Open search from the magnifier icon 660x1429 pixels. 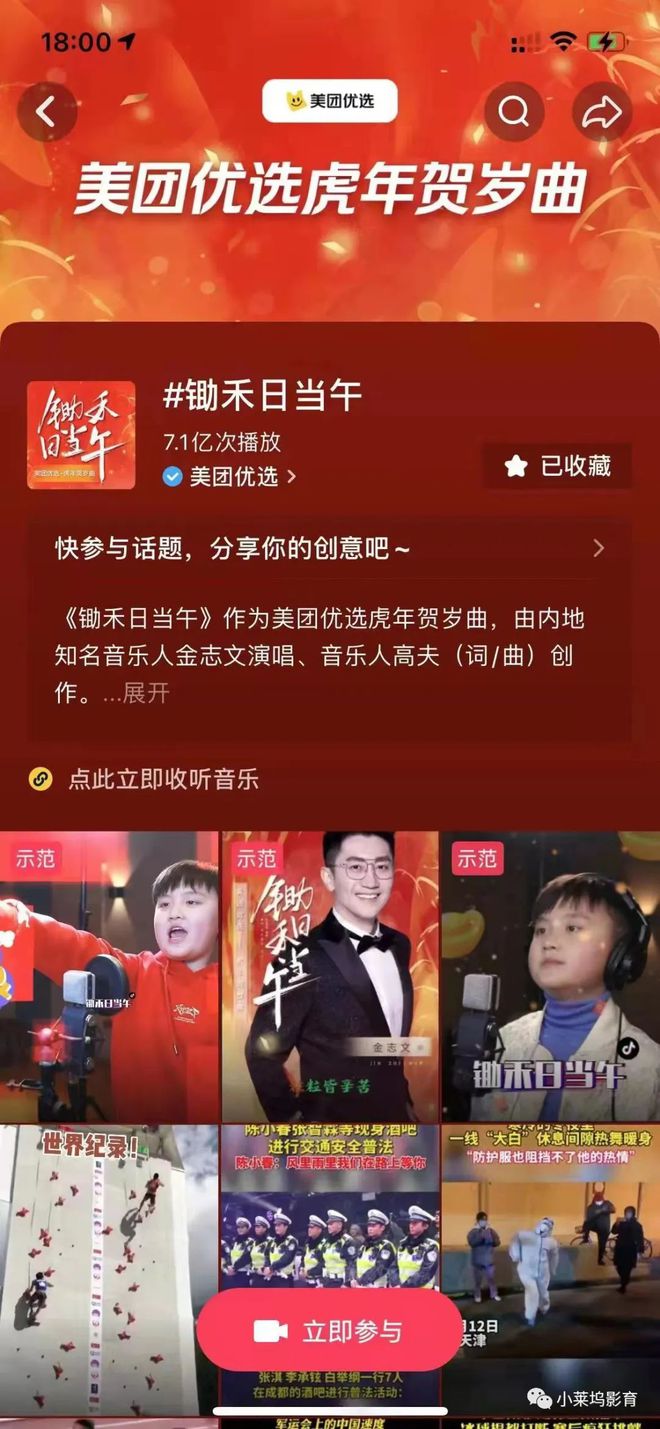point(514,111)
